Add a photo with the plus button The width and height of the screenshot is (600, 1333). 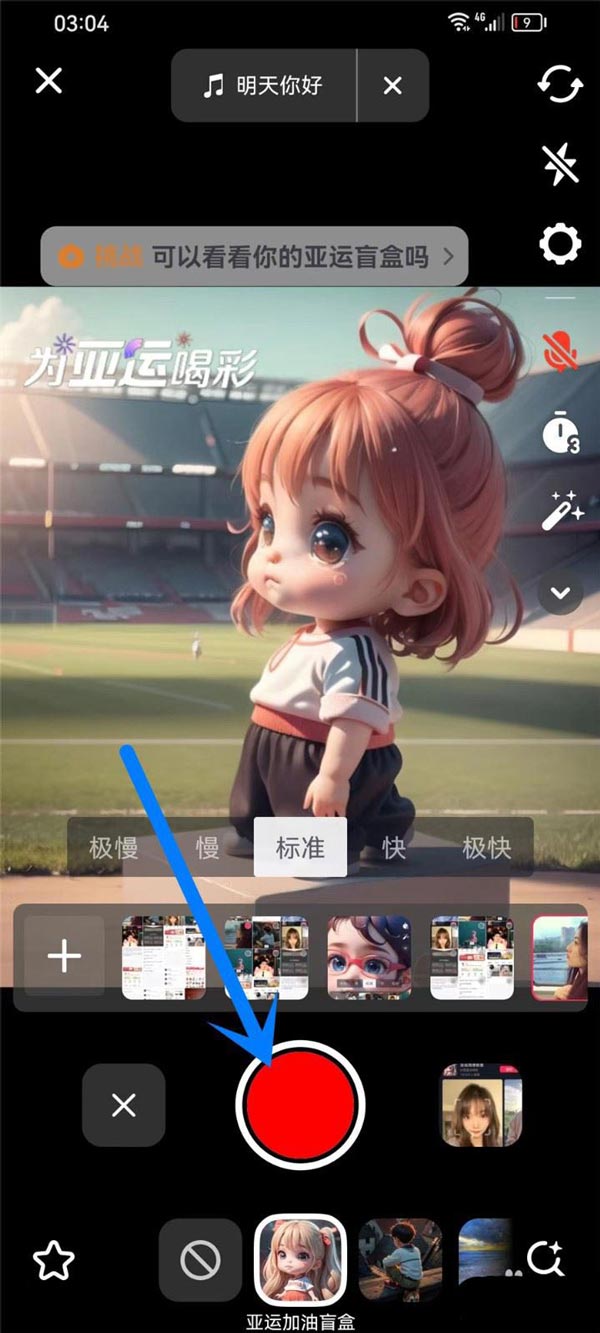coord(64,957)
